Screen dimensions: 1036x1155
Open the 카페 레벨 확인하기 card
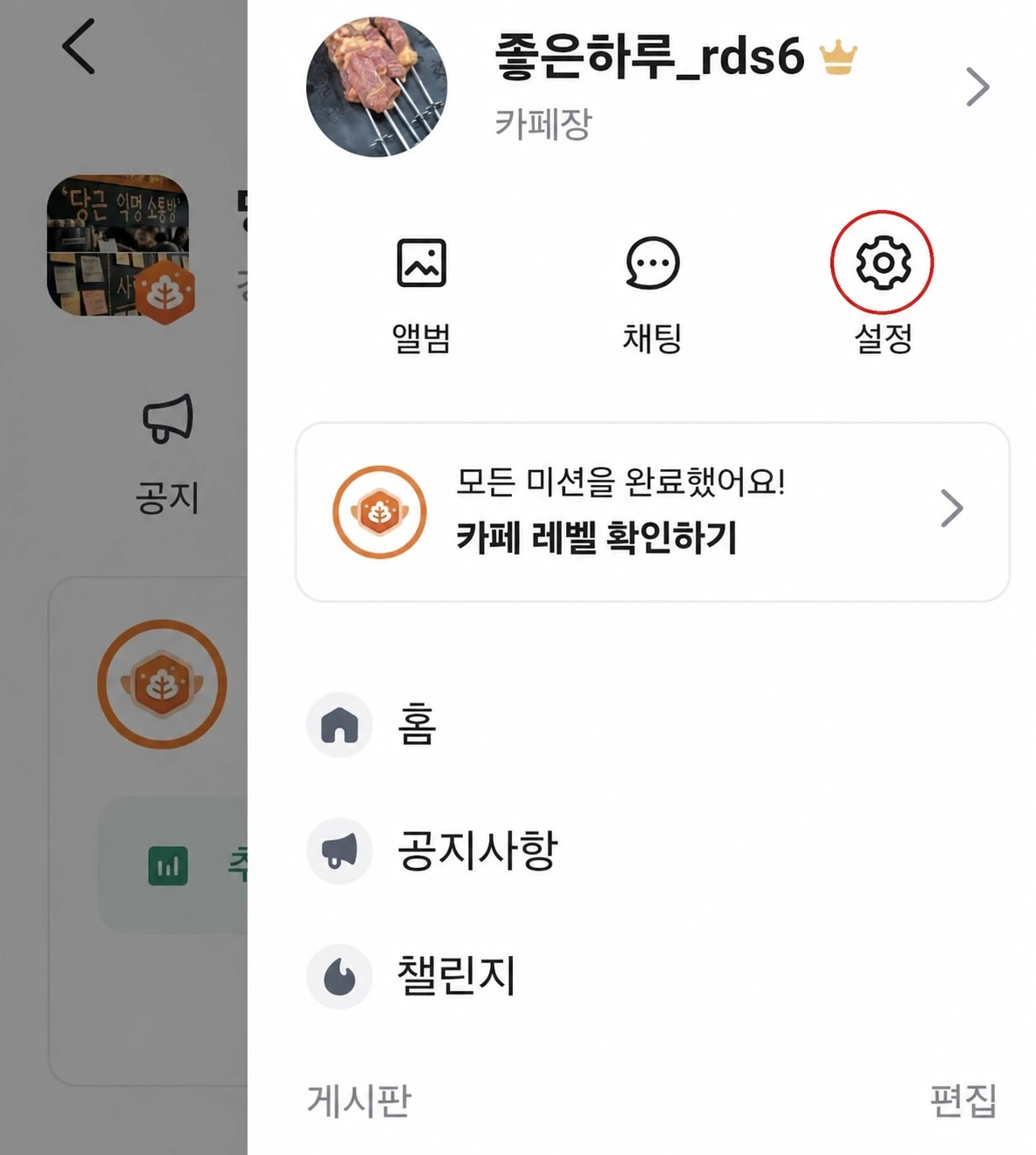click(x=652, y=512)
